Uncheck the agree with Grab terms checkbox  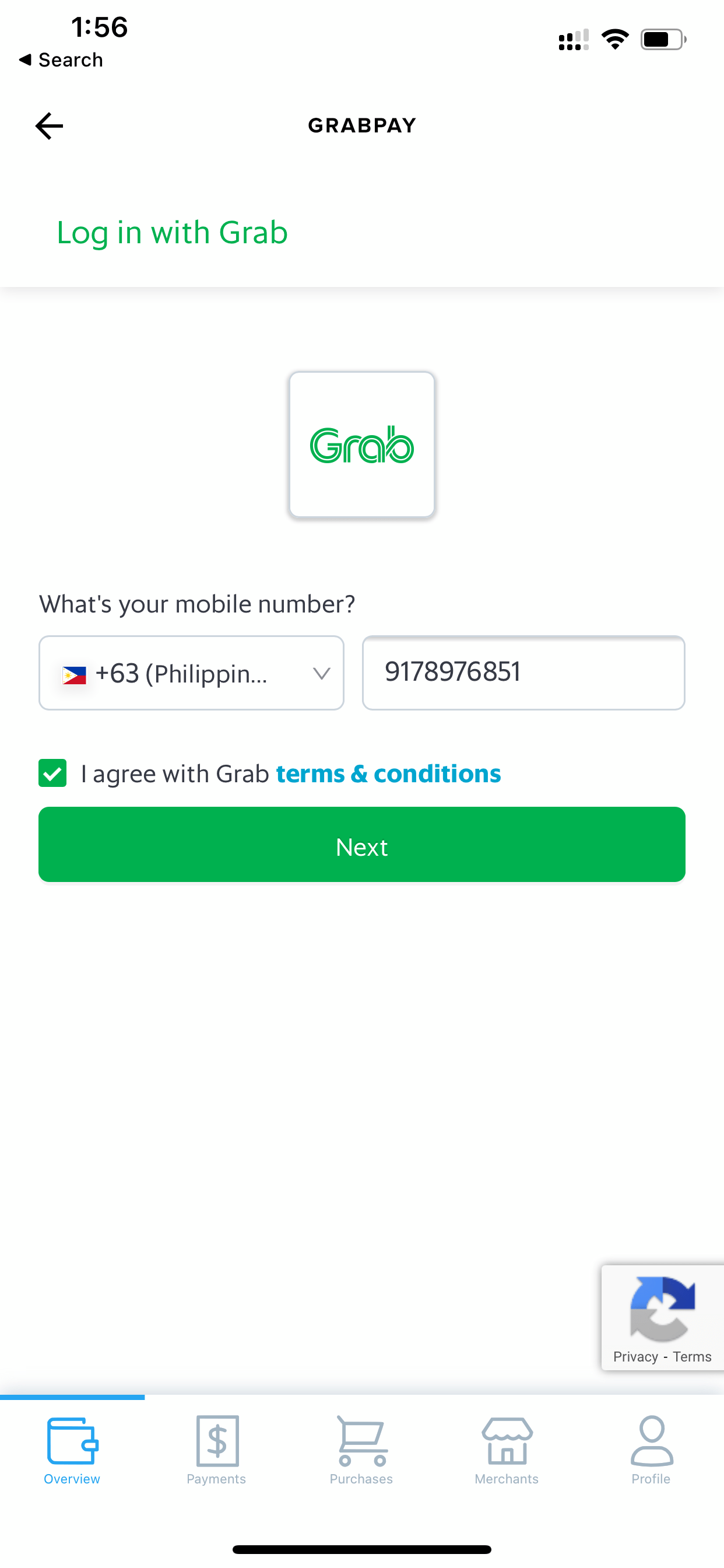[x=52, y=773]
